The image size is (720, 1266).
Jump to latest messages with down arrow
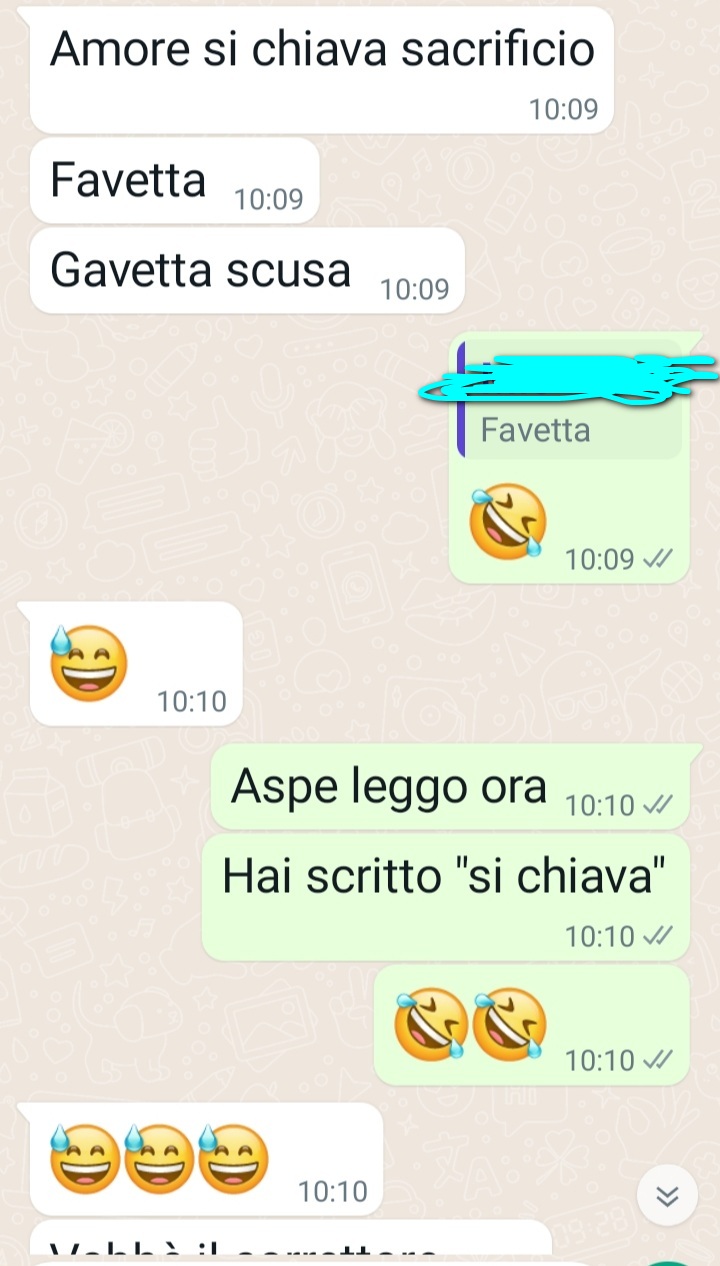coord(667,1195)
